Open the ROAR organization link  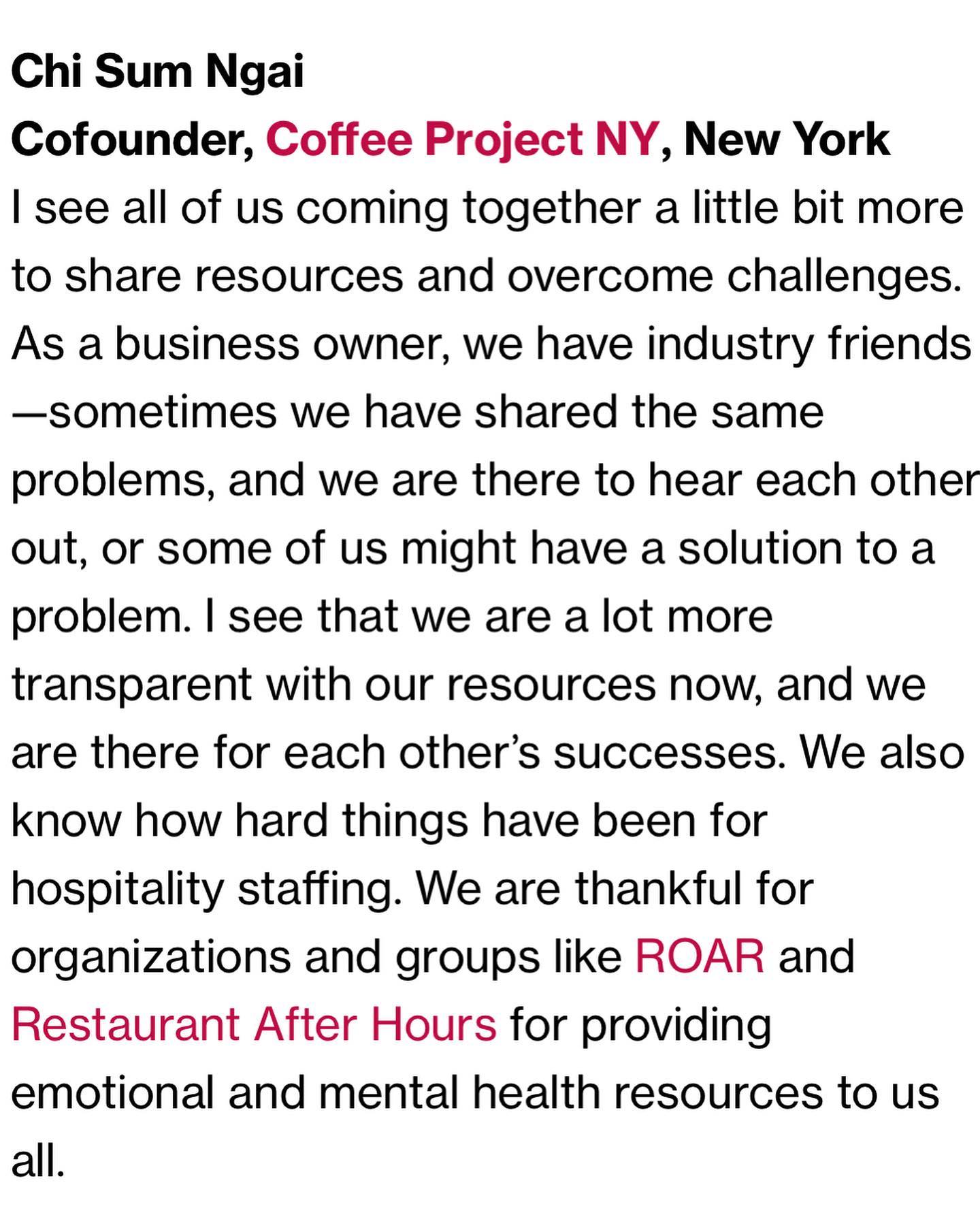click(700, 956)
